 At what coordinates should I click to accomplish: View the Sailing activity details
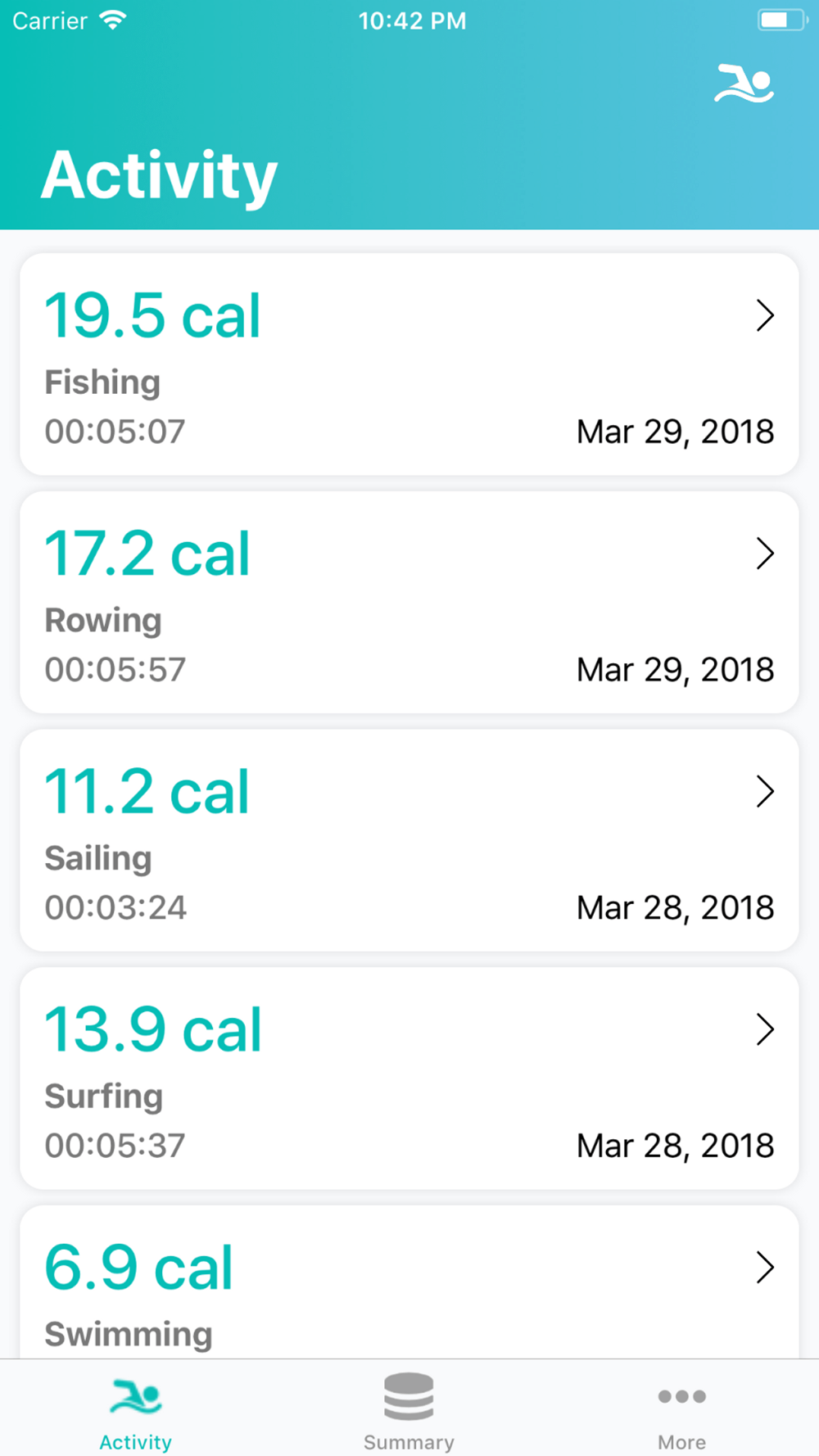409,840
